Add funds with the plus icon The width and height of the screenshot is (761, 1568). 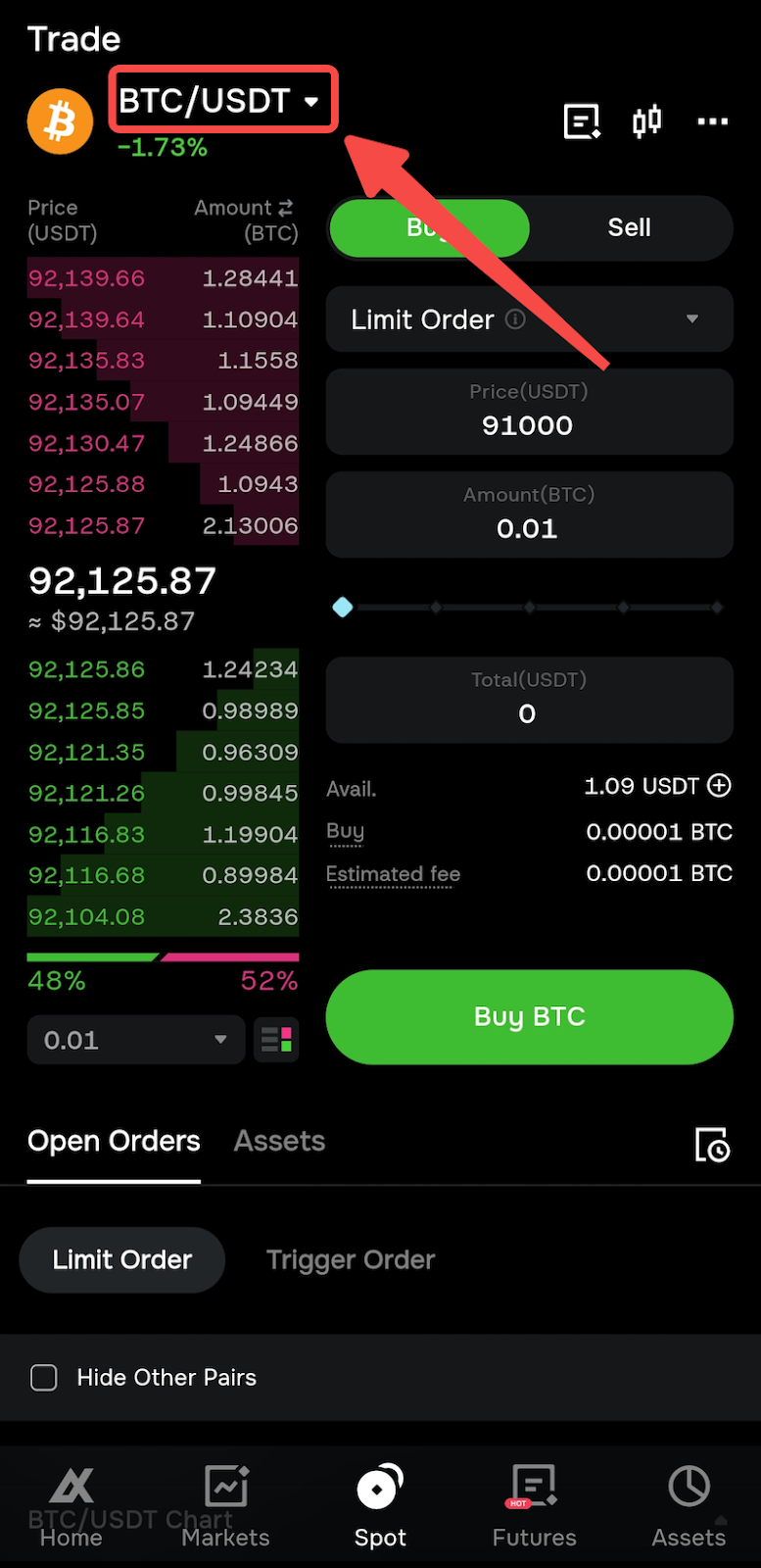(x=720, y=785)
